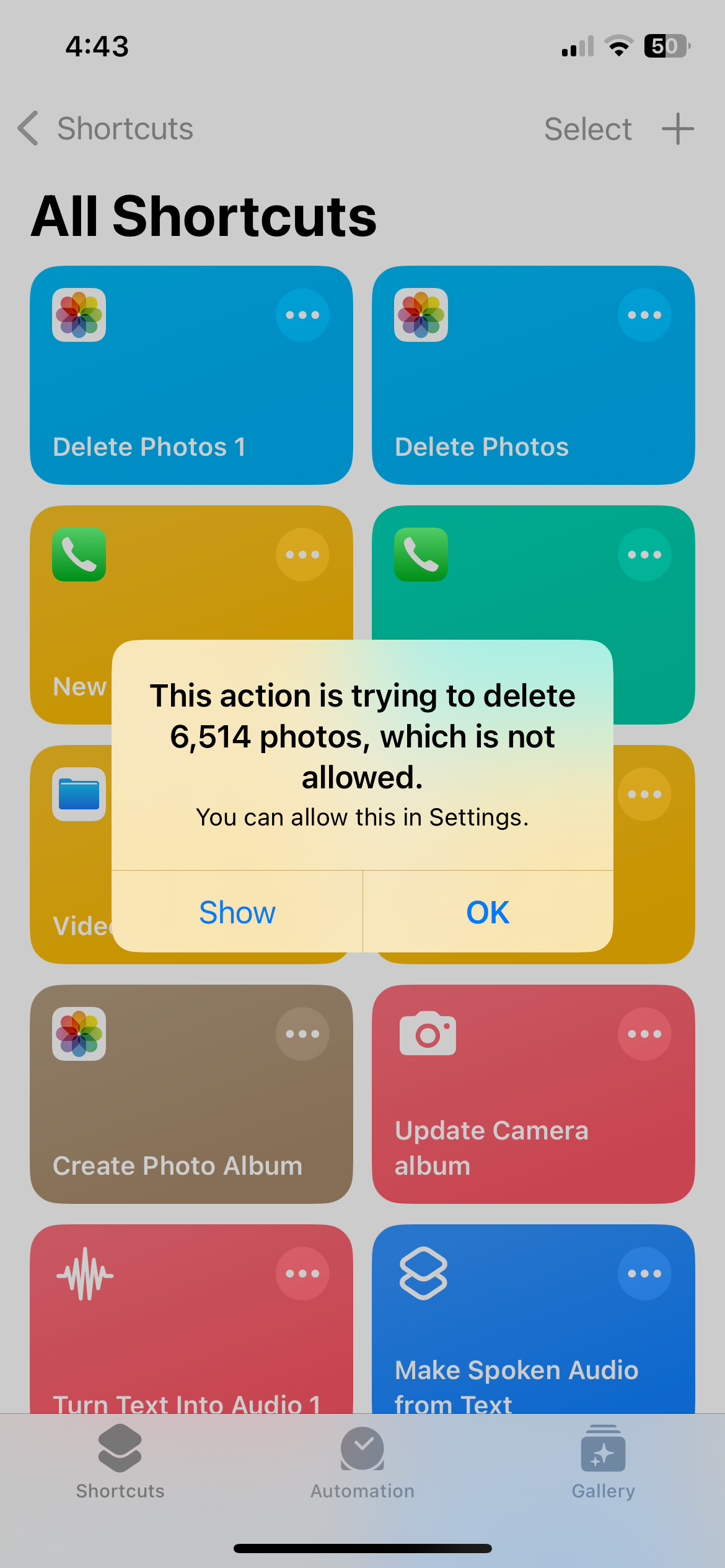Add a new shortcut with plus icon
Image resolution: width=725 pixels, height=1568 pixels.
(677, 129)
